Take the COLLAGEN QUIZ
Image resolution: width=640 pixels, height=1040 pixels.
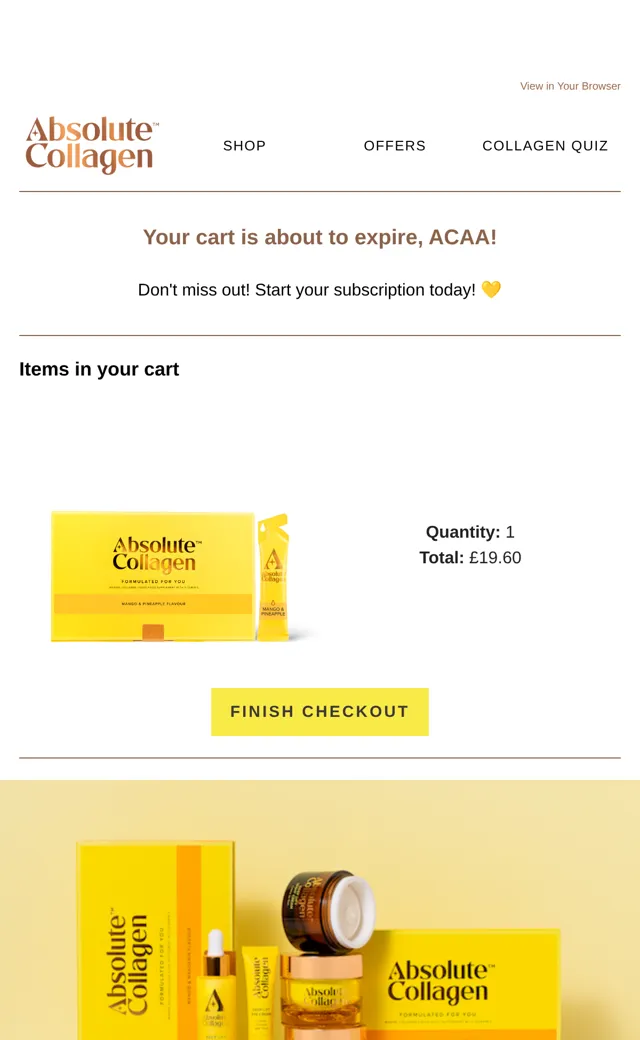point(545,146)
